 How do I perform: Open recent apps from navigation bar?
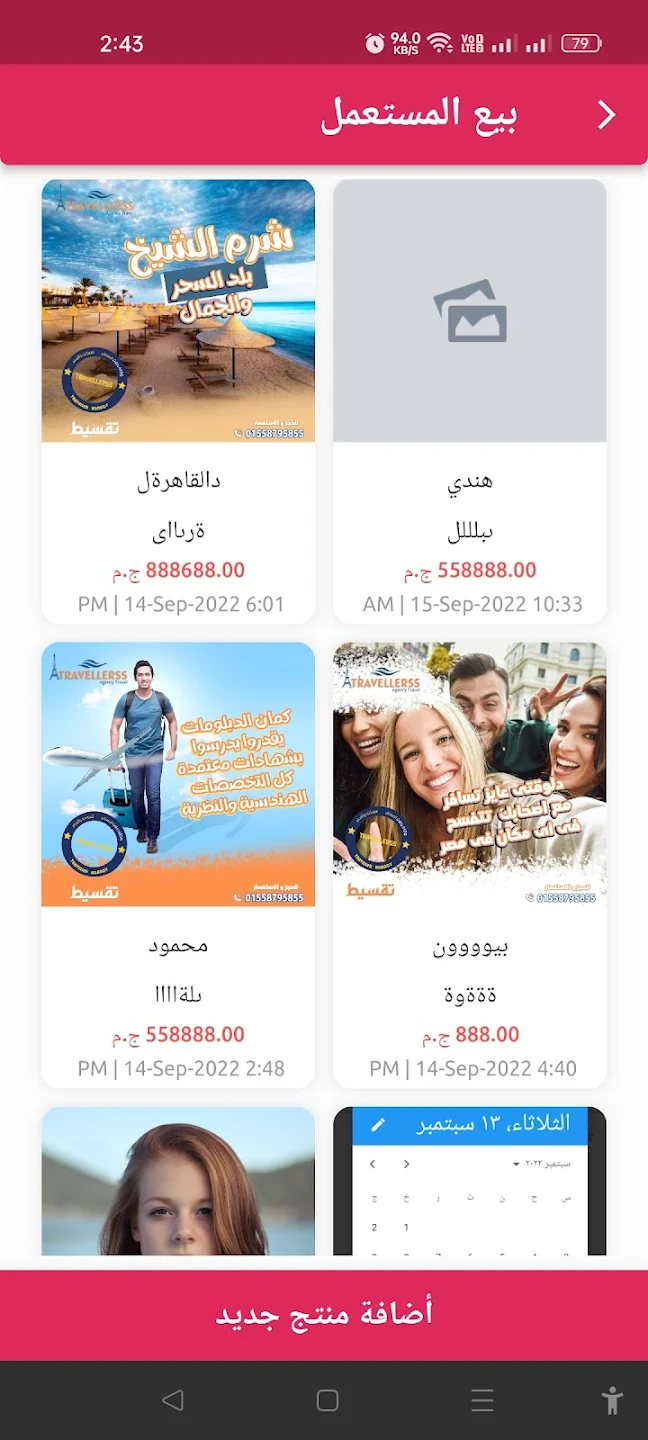[x=482, y=1400]
